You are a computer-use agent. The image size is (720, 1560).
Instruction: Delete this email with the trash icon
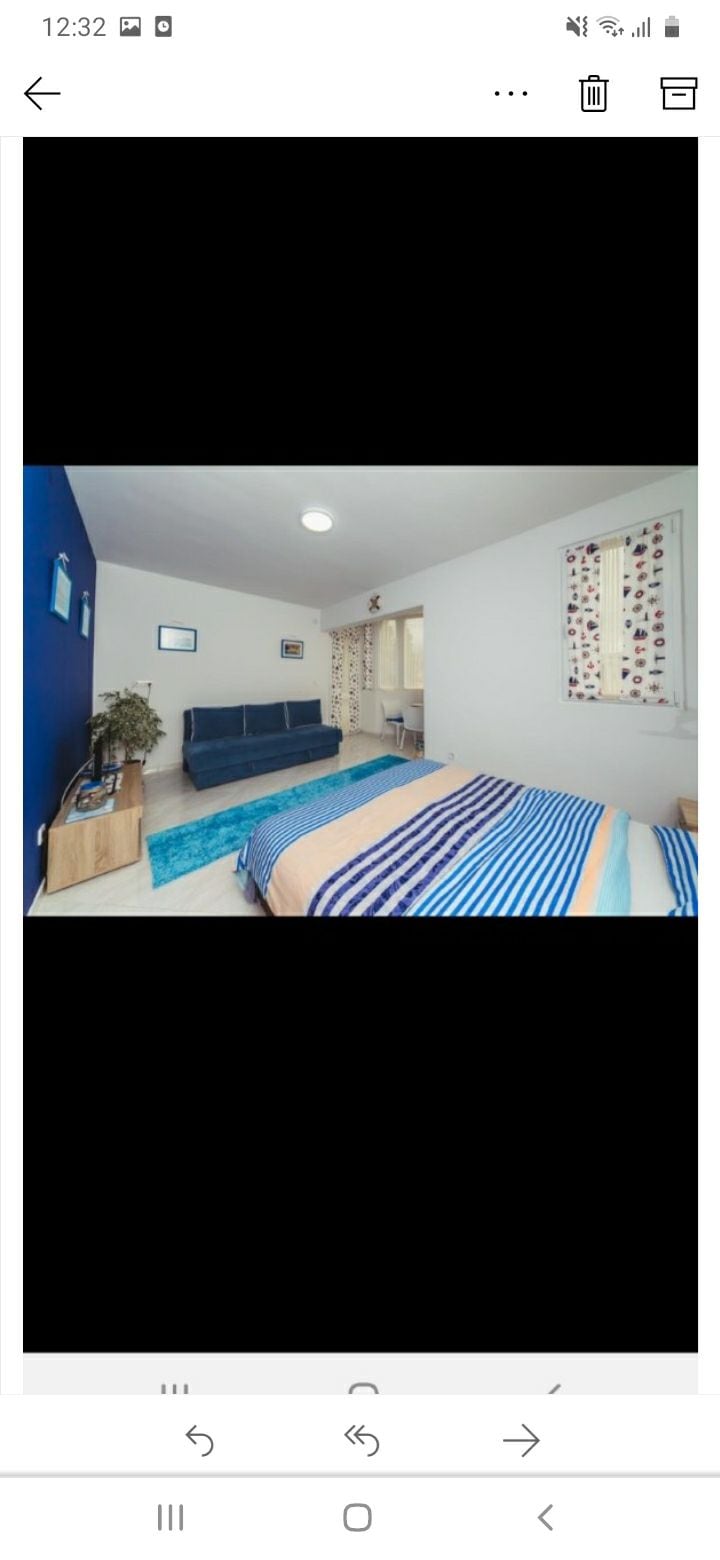click(593, 94)
